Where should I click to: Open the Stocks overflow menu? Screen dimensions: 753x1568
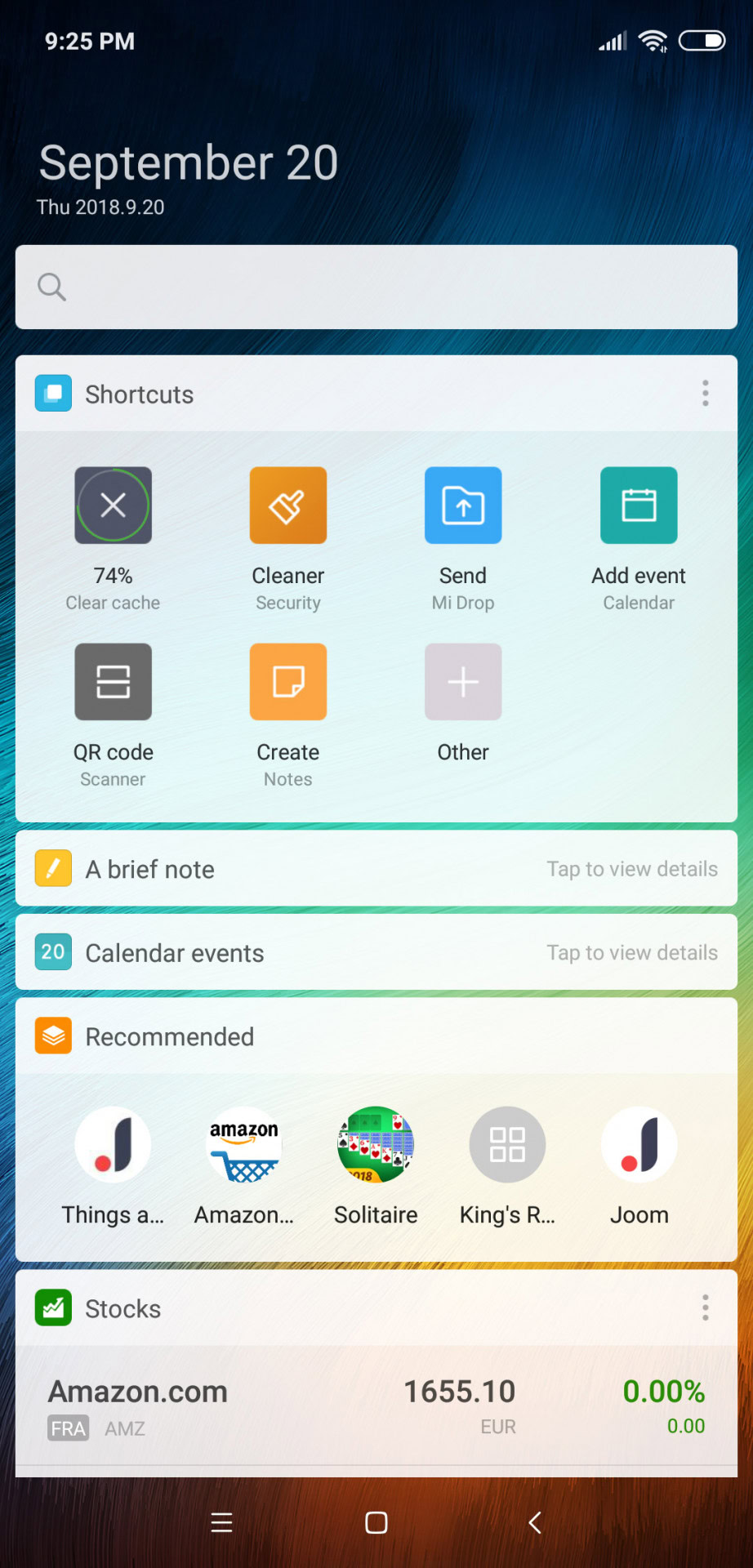click(x=706, y=1307)
